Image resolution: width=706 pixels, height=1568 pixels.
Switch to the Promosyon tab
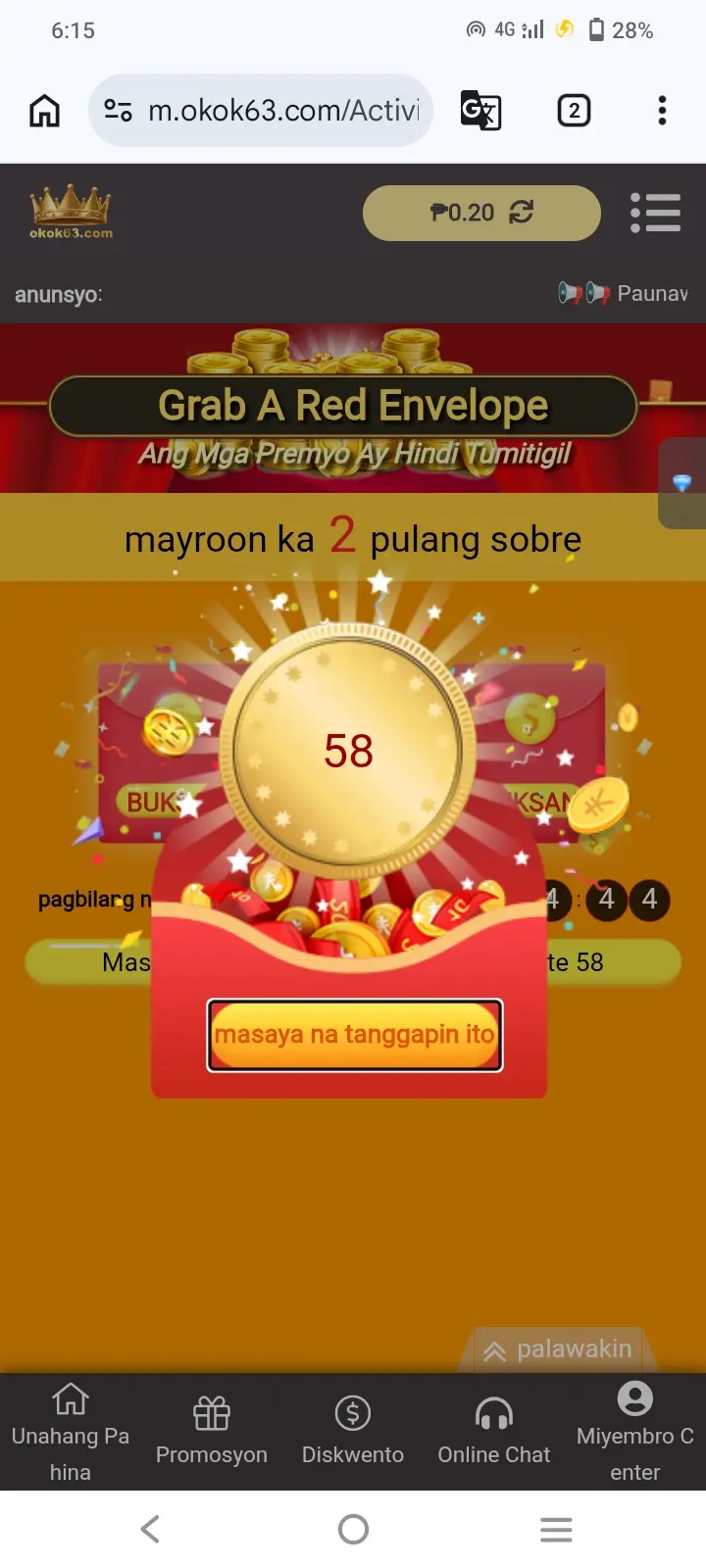[212, 1432]
